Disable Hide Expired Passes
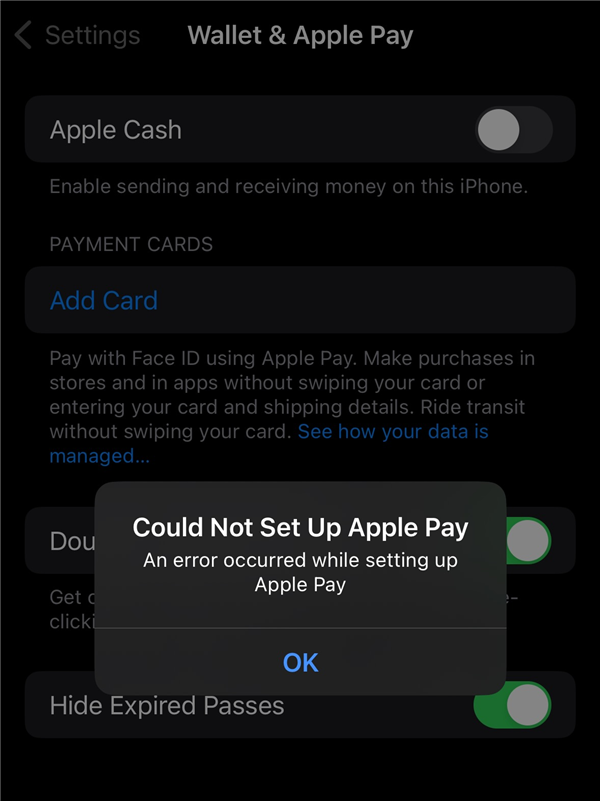600x801 pixels. tap(513, 705)
